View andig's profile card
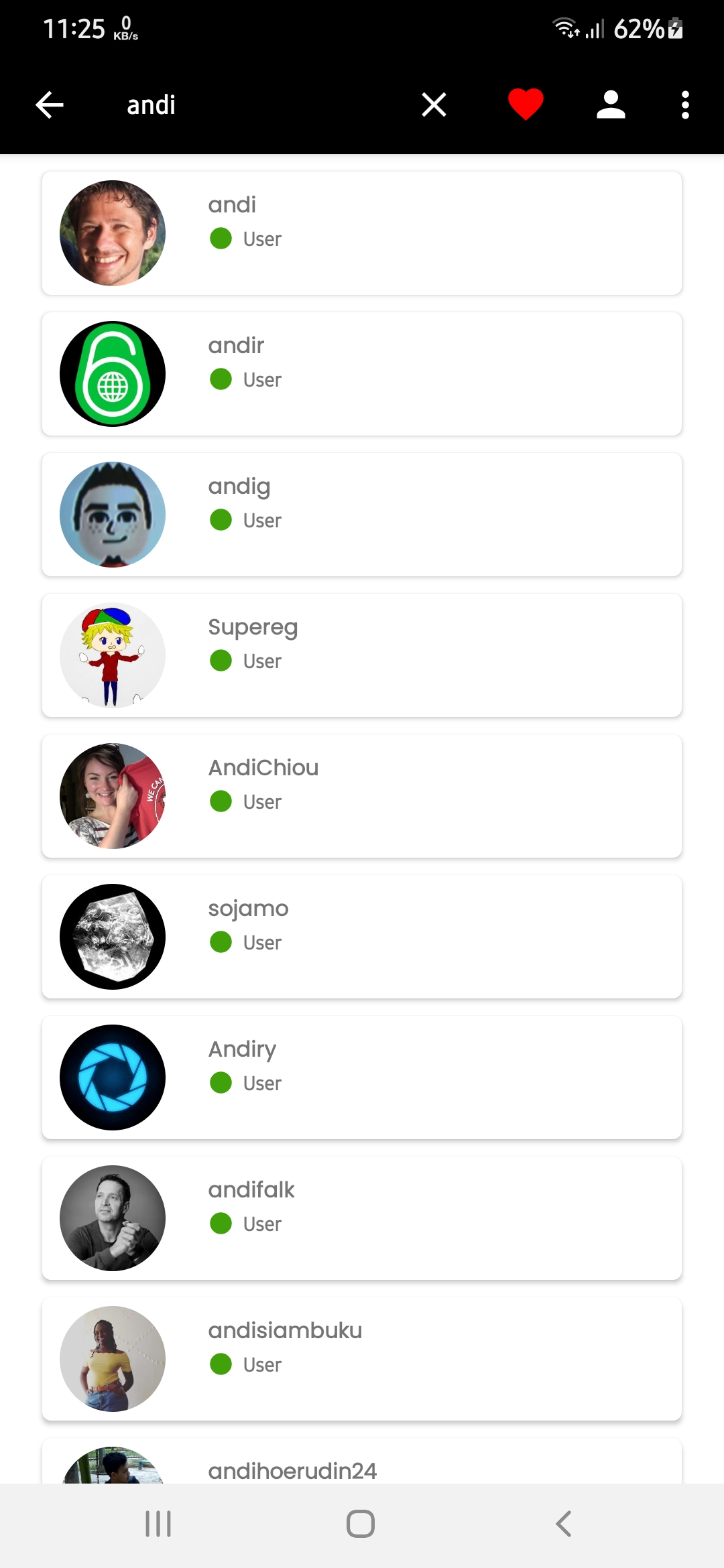 (362, 514)
